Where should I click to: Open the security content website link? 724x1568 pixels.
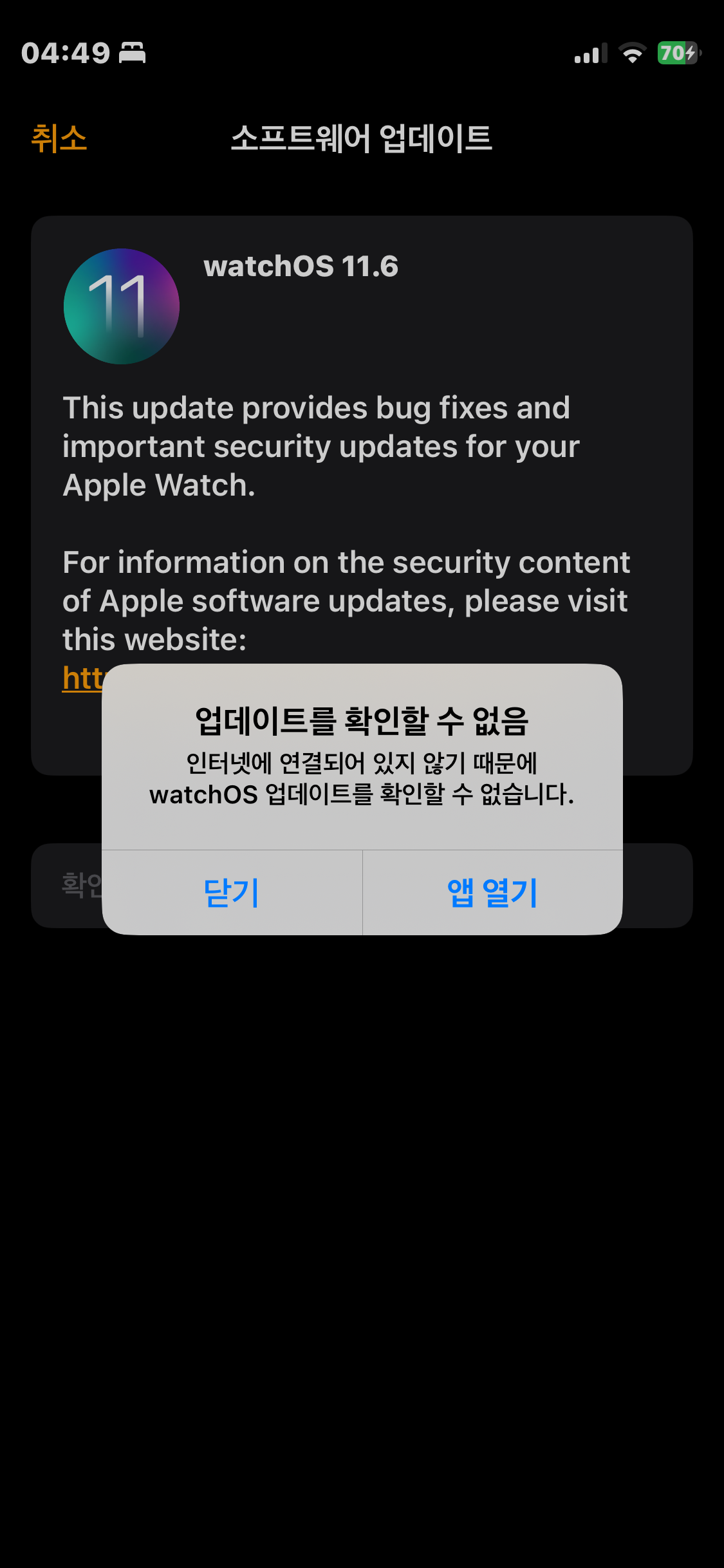[x=82, y=678]
